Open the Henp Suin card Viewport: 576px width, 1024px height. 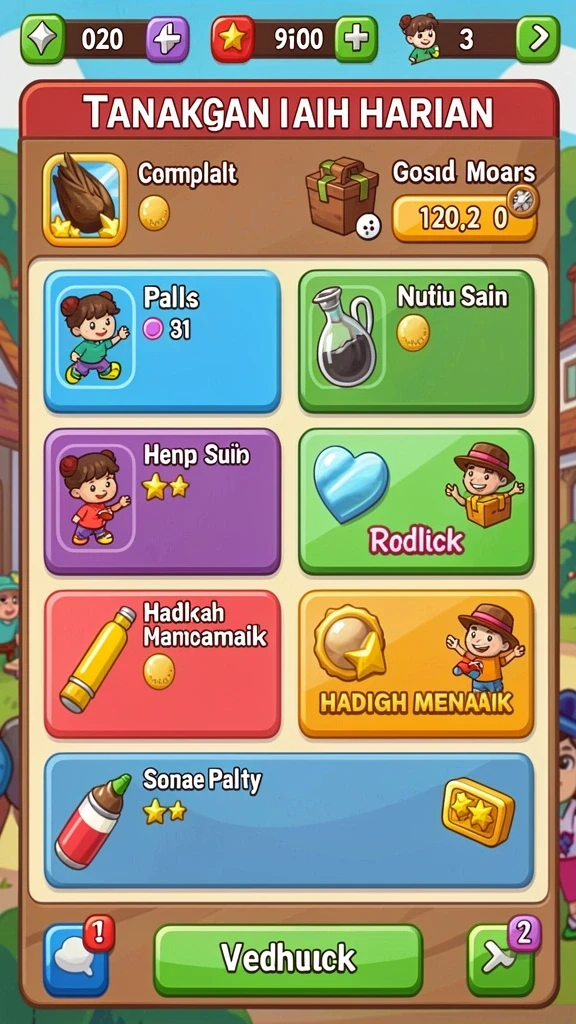pos(162,501)
